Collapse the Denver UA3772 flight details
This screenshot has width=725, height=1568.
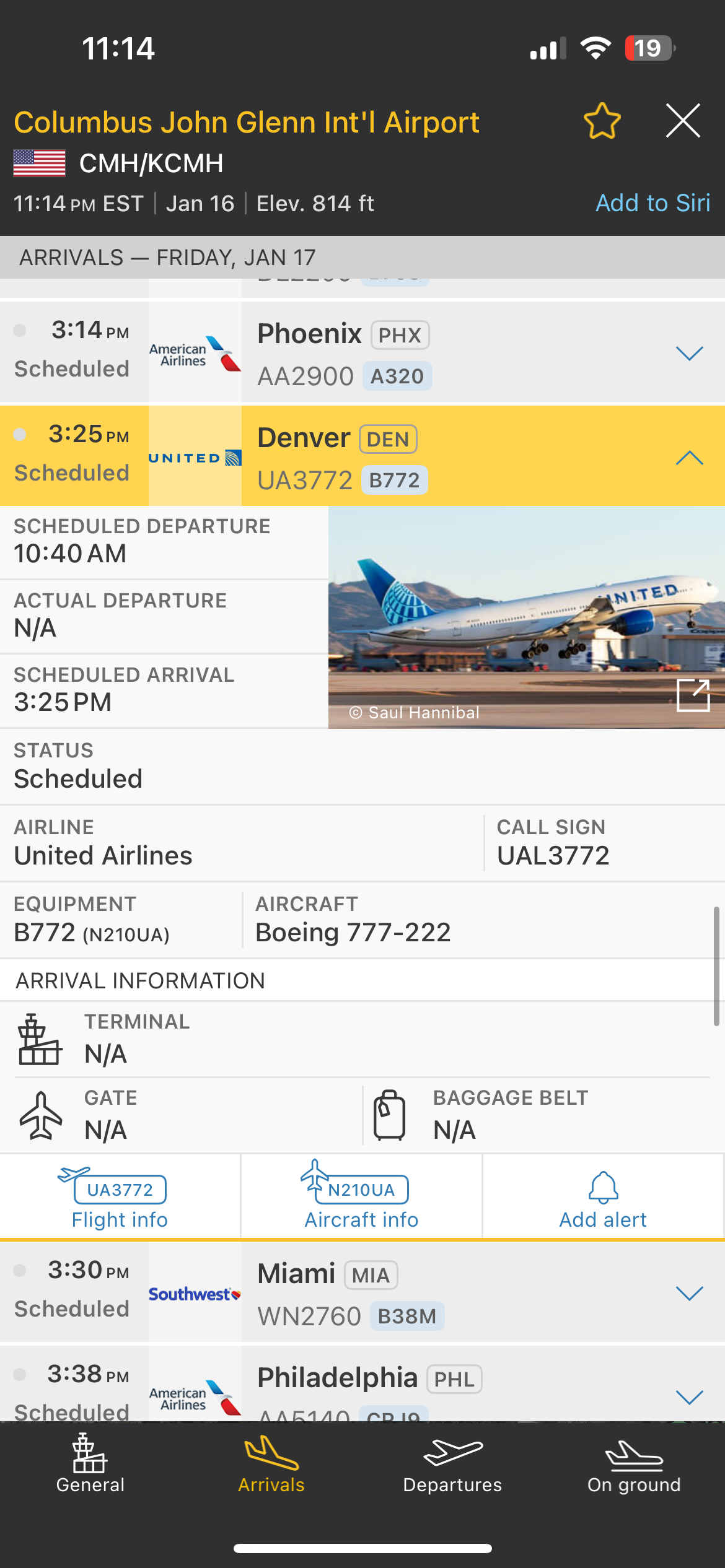click(689, 458)
